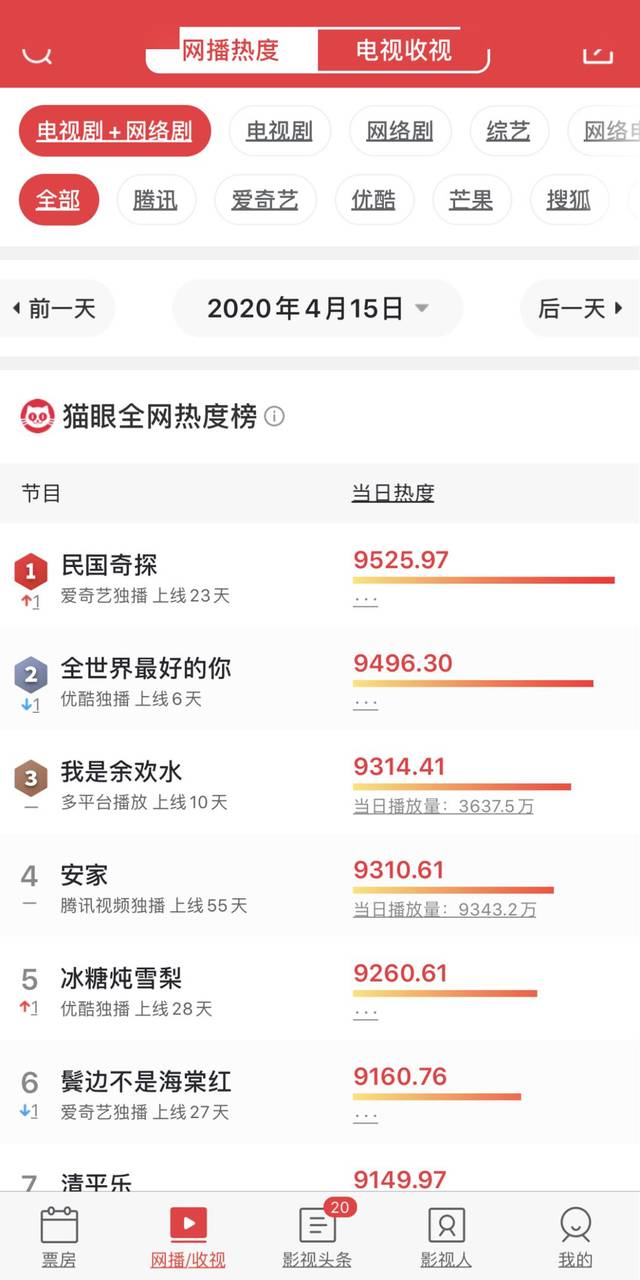Screen dimensions: 640x1280
Task: Open the 全世界最好的你 show entry
Action: point(320,681)
